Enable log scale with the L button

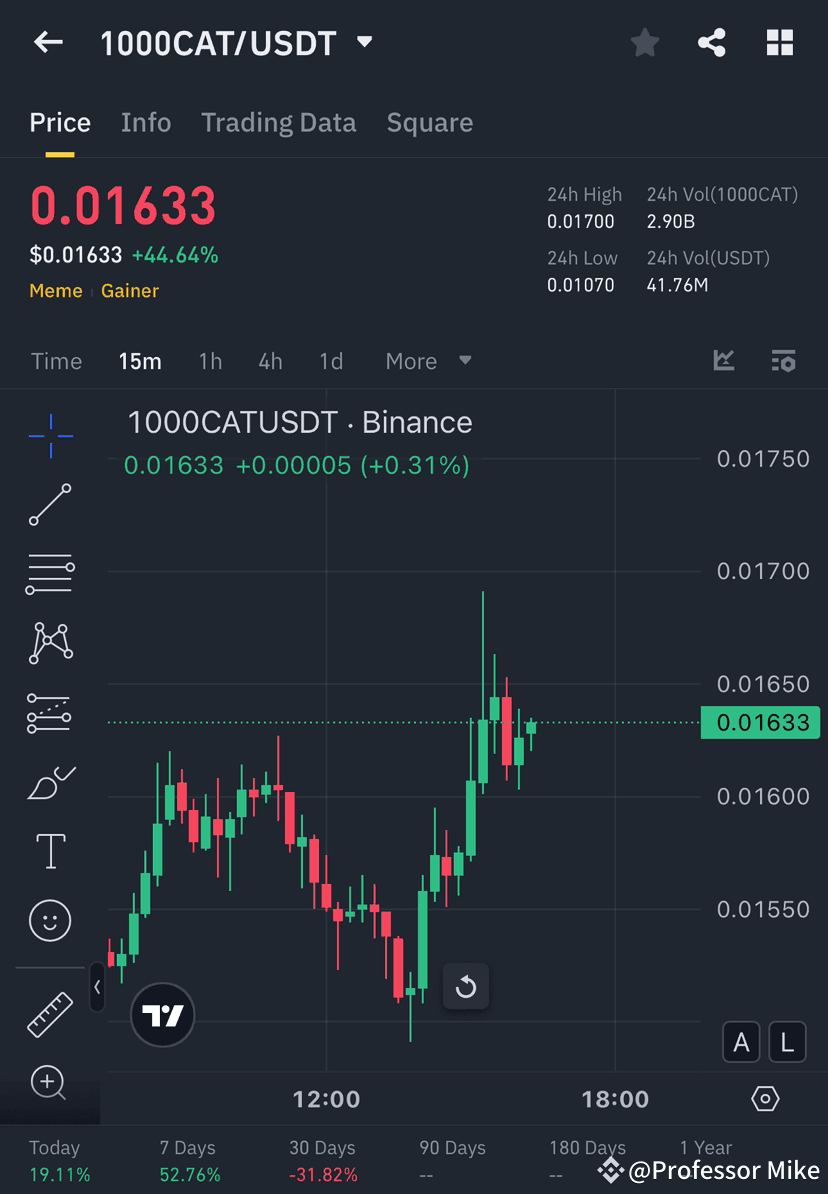point(787,1042)
